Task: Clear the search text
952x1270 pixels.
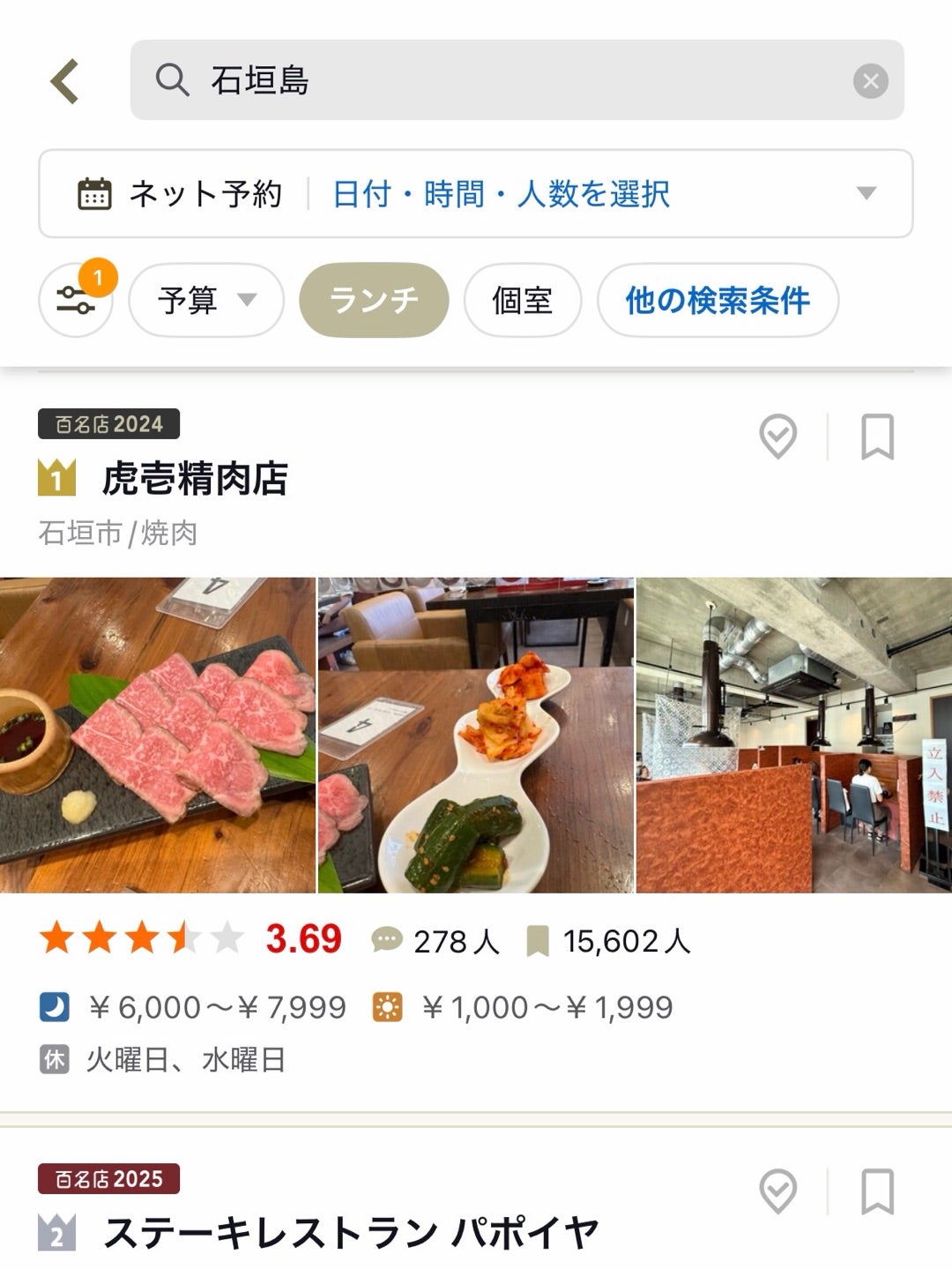Action: (870, 81)
